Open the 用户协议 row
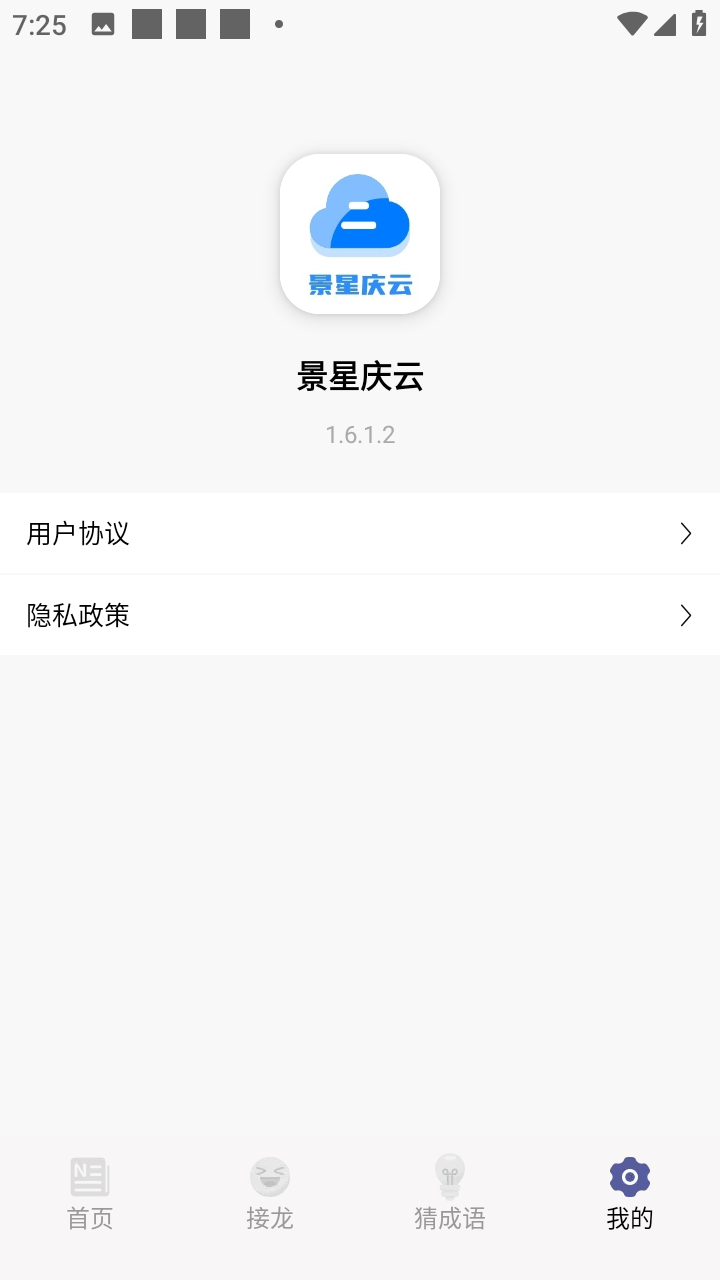 coord(360,533)
